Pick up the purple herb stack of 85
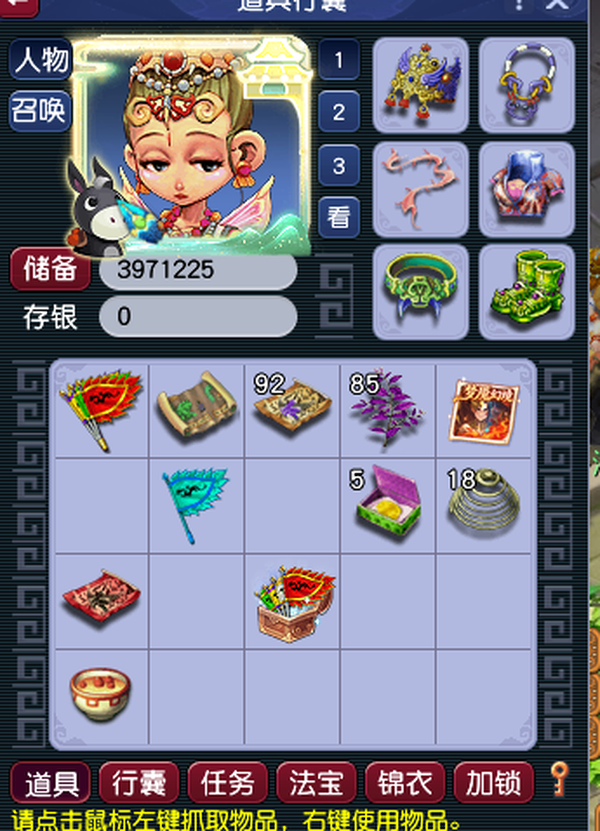The height and width of the screenshot is (831, 600). tap(387, 411)
